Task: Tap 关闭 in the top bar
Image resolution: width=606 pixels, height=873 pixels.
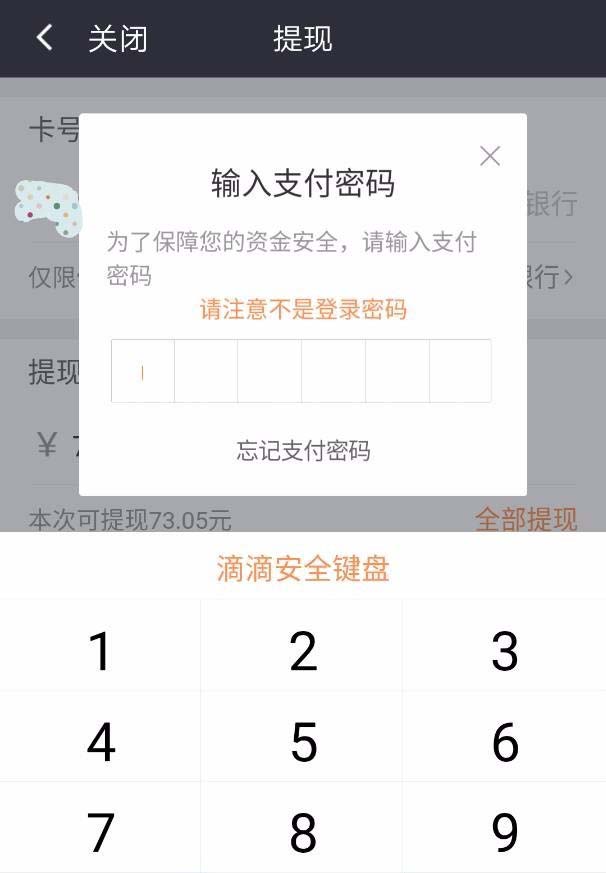Action: coord(118,39)
